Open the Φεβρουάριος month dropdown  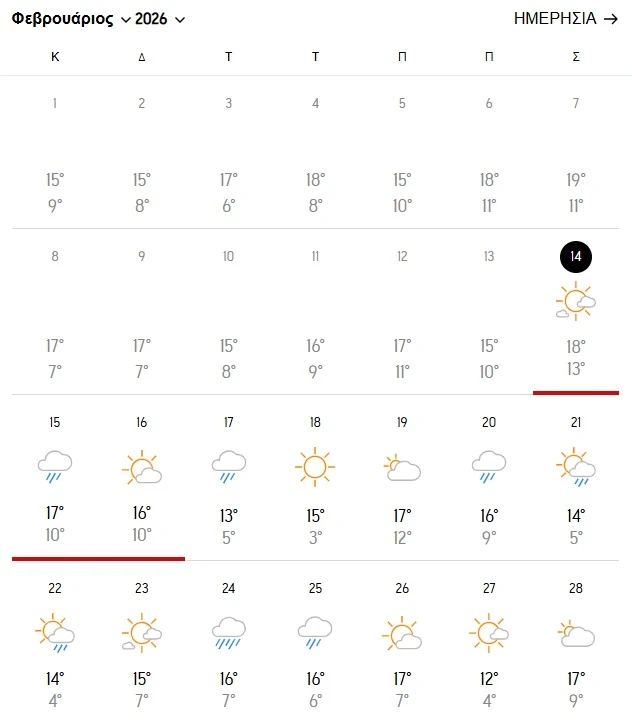[70, 19]
